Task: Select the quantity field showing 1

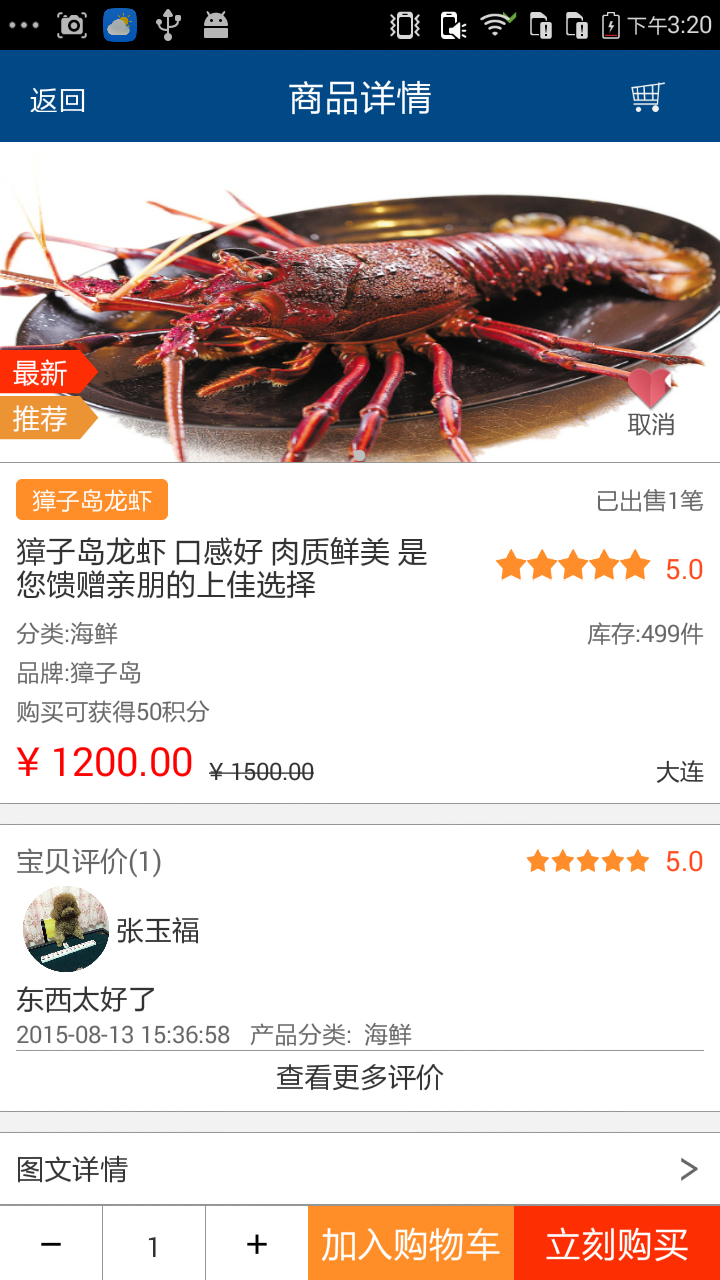Action: [154, 1246]
